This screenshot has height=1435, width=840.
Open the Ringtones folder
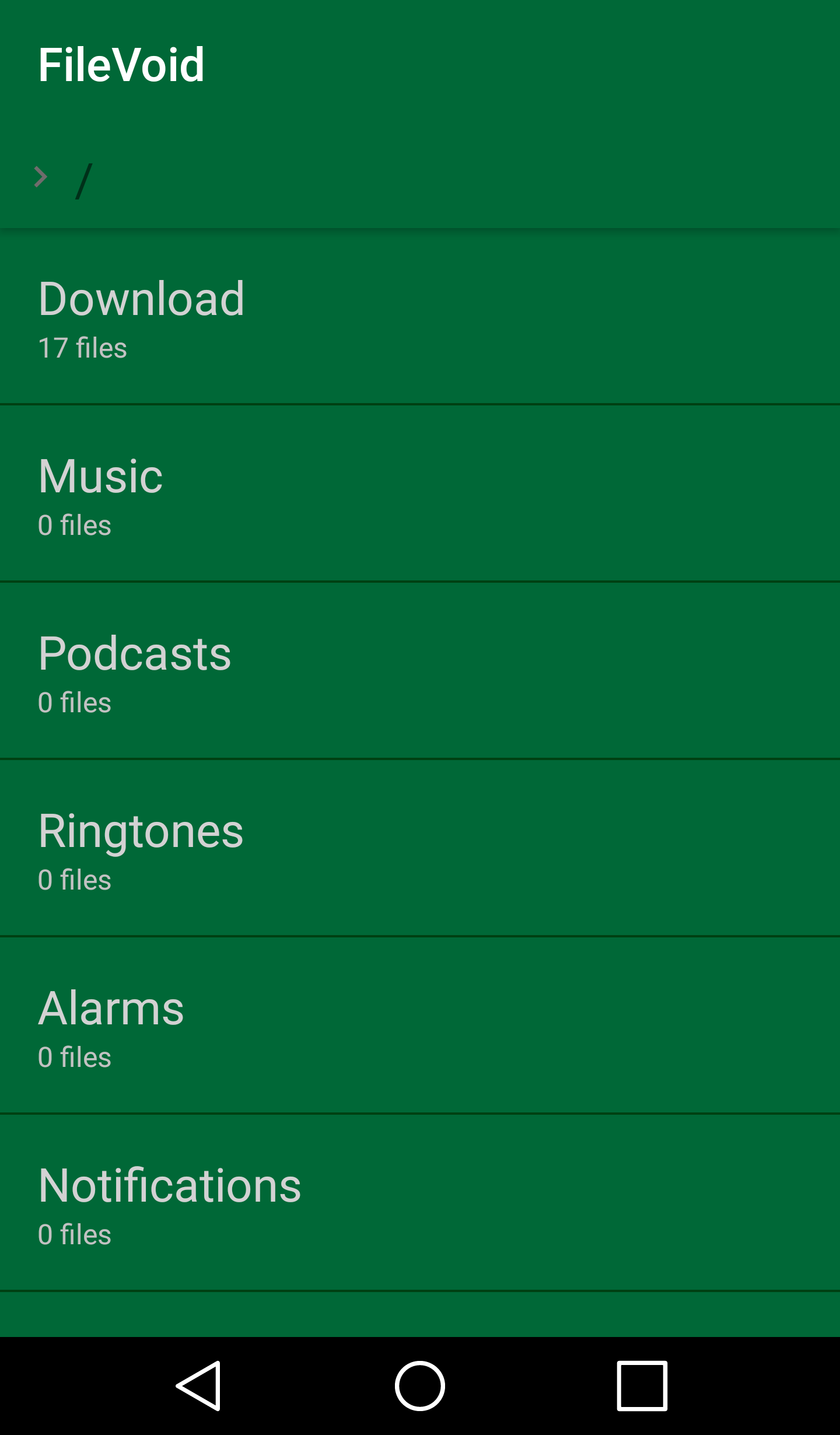pyautogui.click(x=420, y=849)
